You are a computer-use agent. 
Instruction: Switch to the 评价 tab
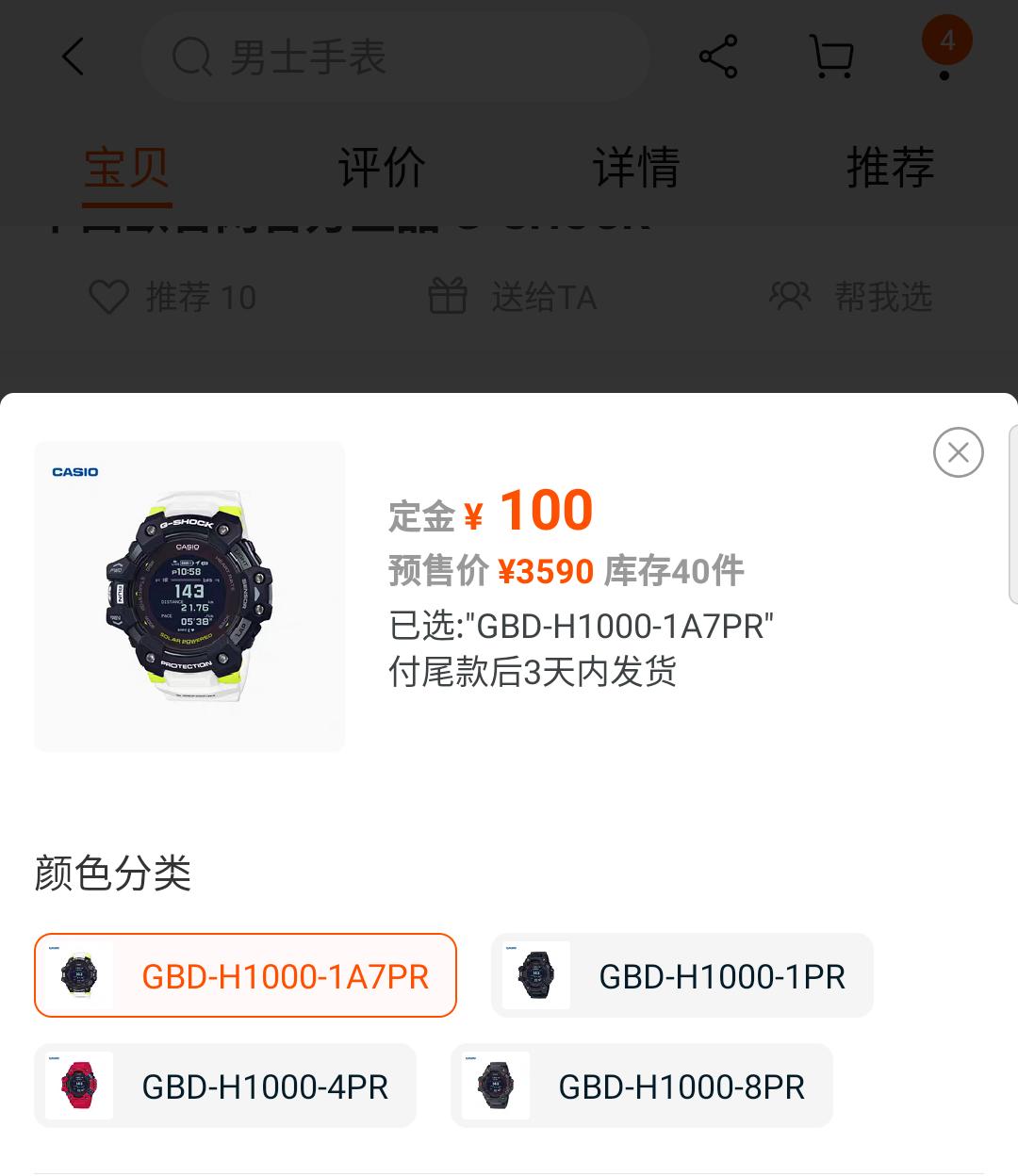point(380,166)
